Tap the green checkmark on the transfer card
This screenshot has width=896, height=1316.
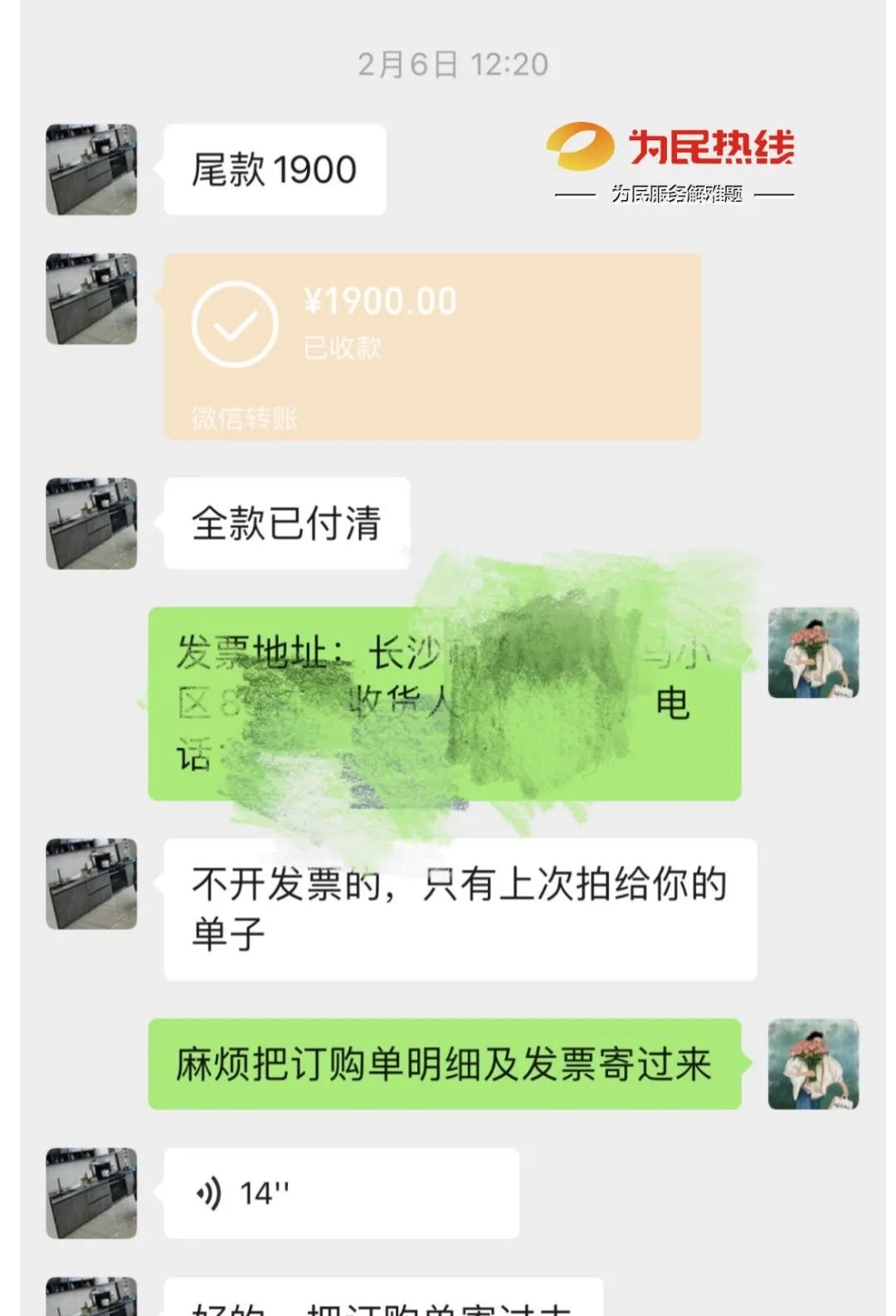pos(233,325)
